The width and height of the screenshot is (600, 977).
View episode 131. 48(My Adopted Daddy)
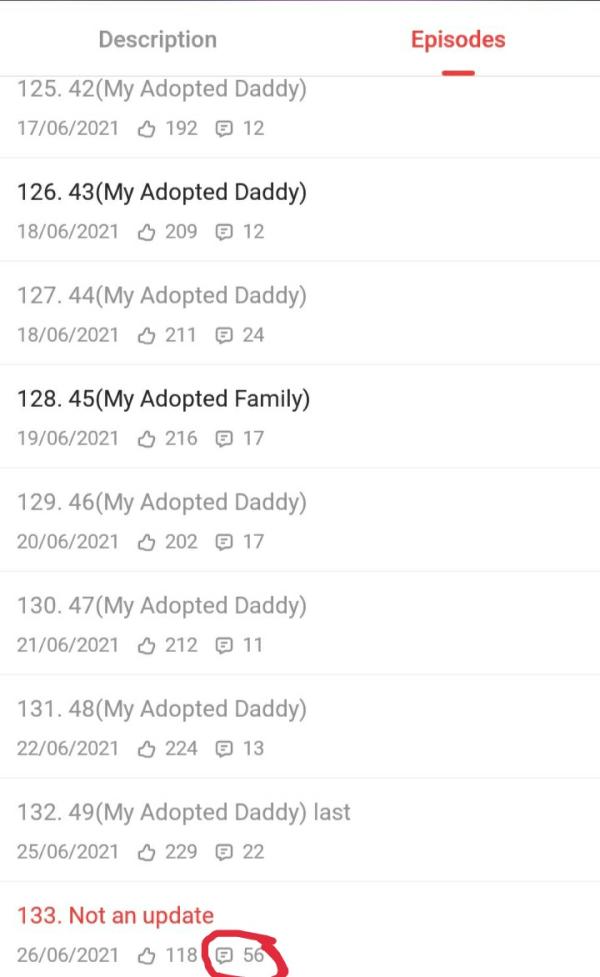162,709
